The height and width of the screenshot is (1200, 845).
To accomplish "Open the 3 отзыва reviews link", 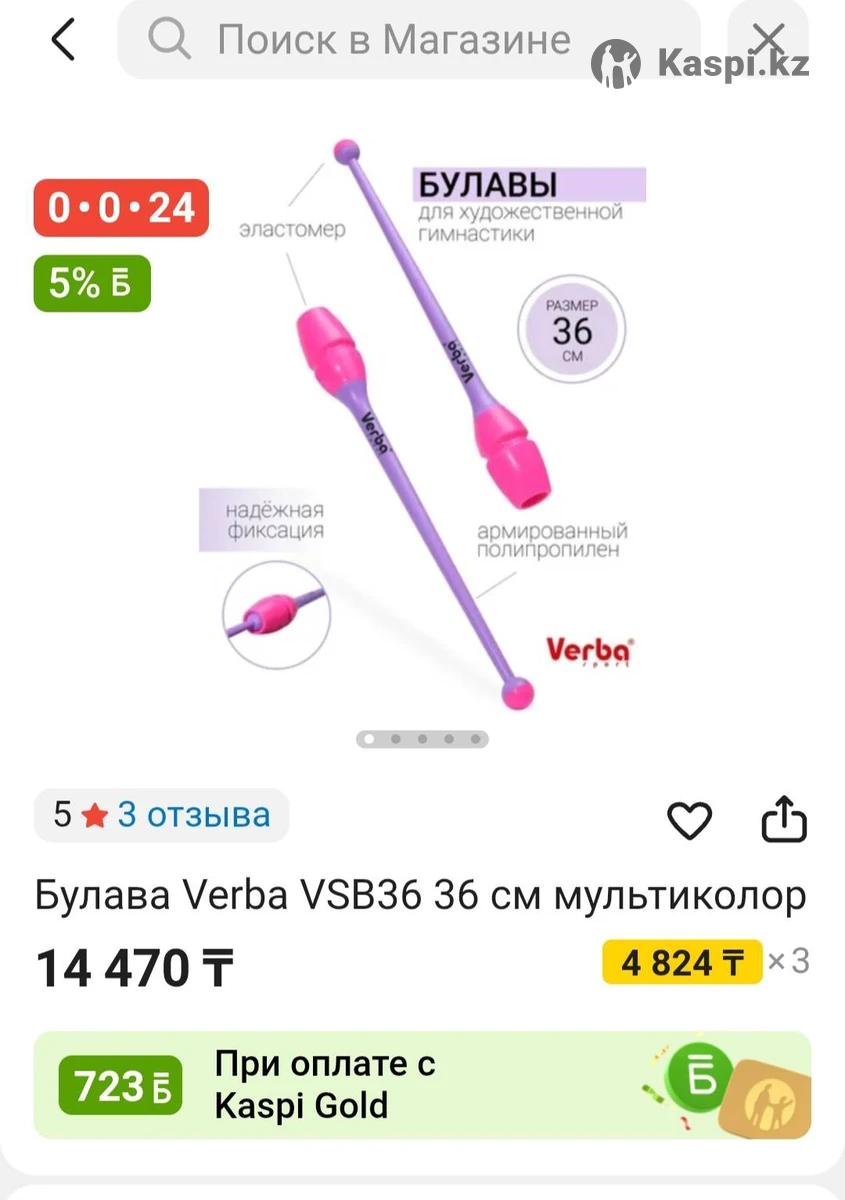I will coord(194,815).
